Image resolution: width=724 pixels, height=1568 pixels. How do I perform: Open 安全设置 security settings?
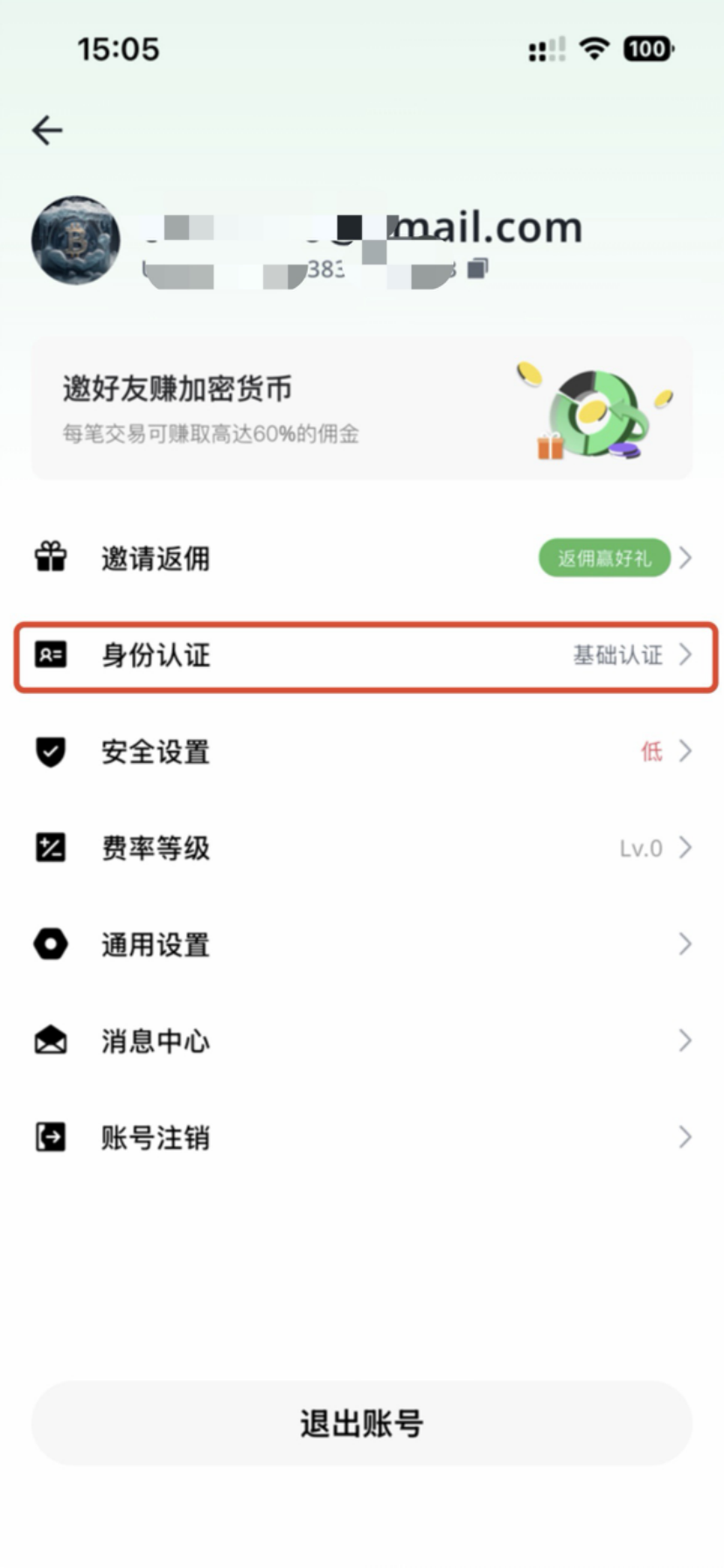point(362,752)
